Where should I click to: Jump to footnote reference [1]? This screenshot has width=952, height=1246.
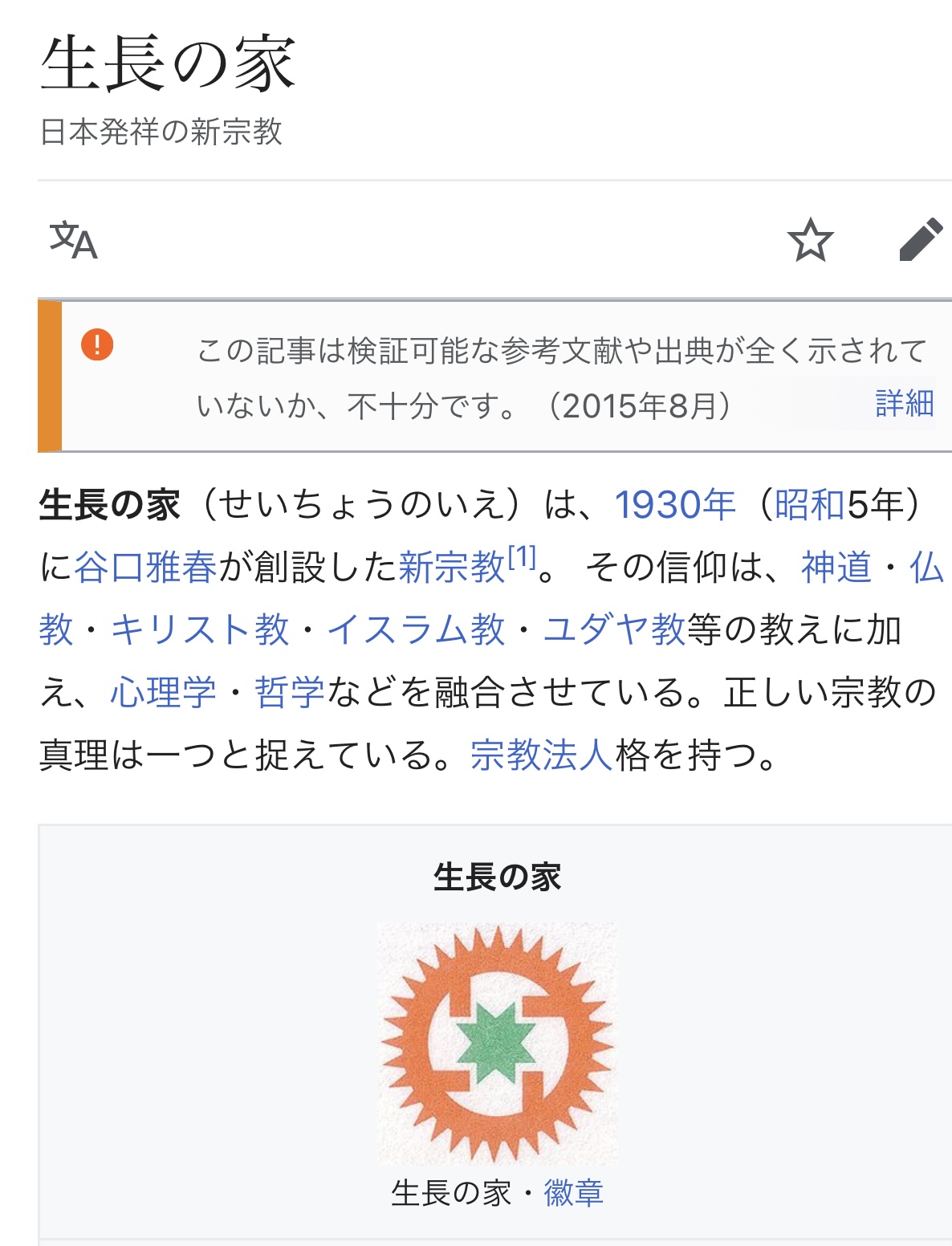(522, 556)
